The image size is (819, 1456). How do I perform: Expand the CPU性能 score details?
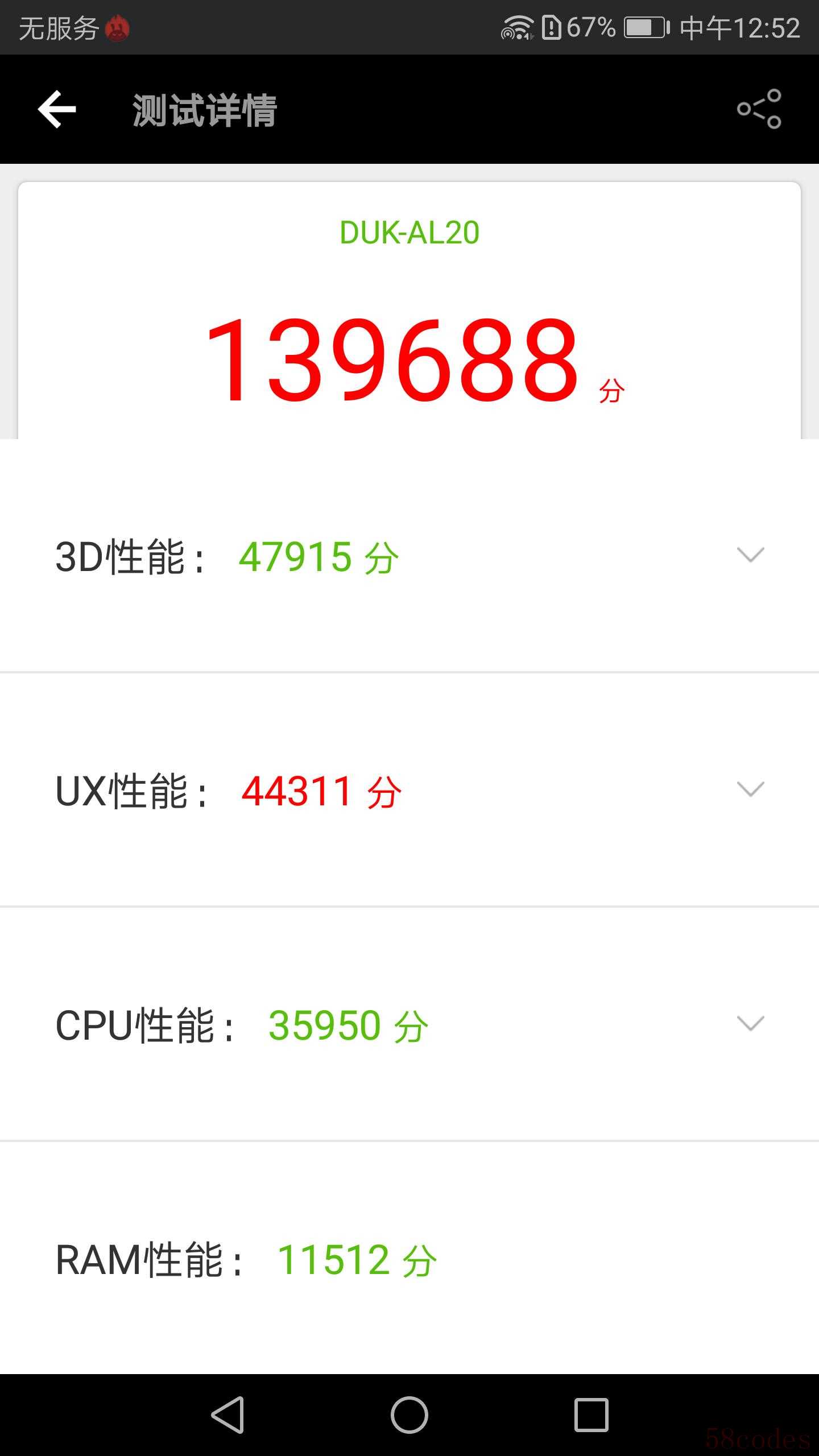tap(750, 1023)
